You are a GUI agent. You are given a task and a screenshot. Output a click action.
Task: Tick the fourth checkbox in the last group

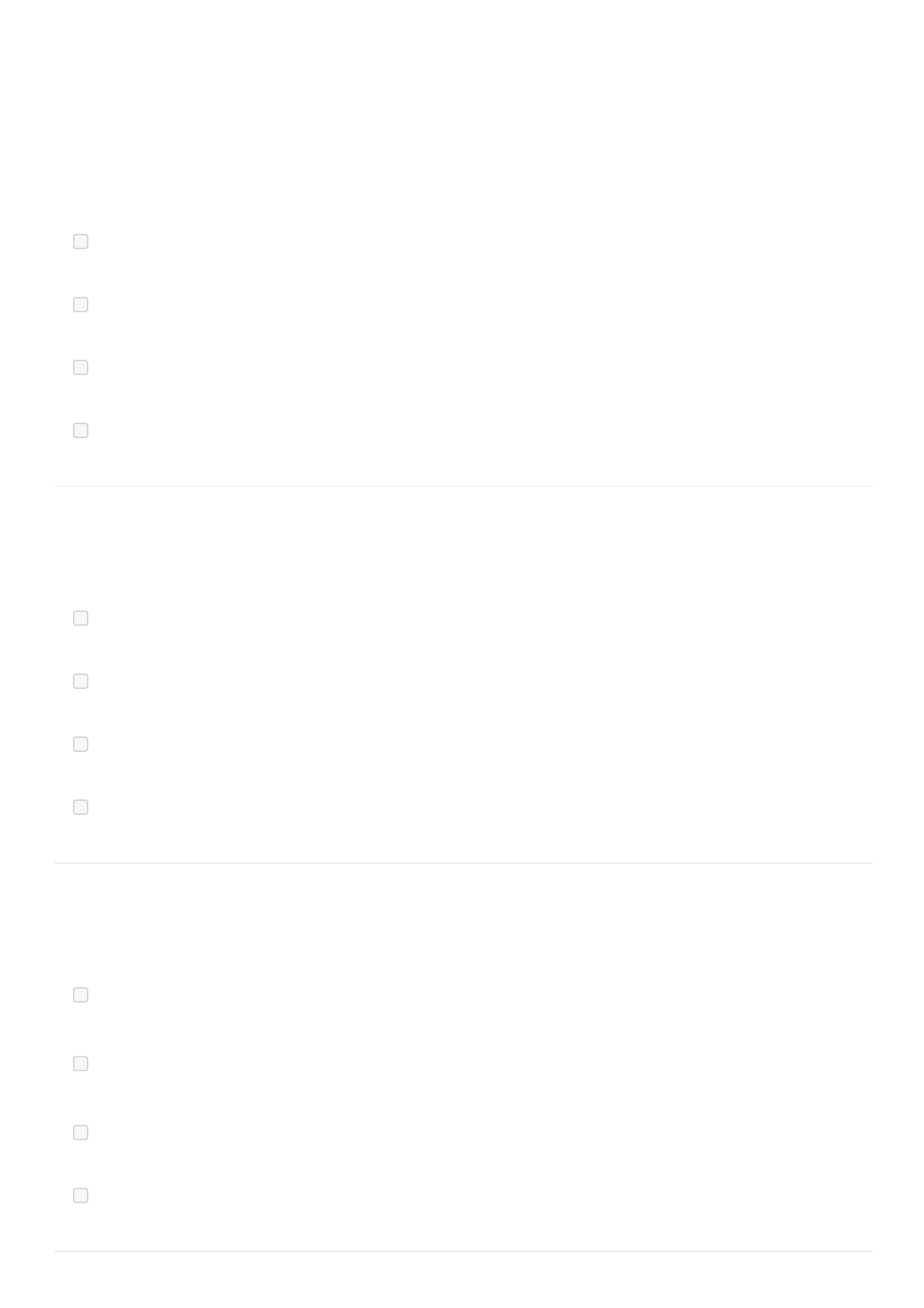[81, 1195]
